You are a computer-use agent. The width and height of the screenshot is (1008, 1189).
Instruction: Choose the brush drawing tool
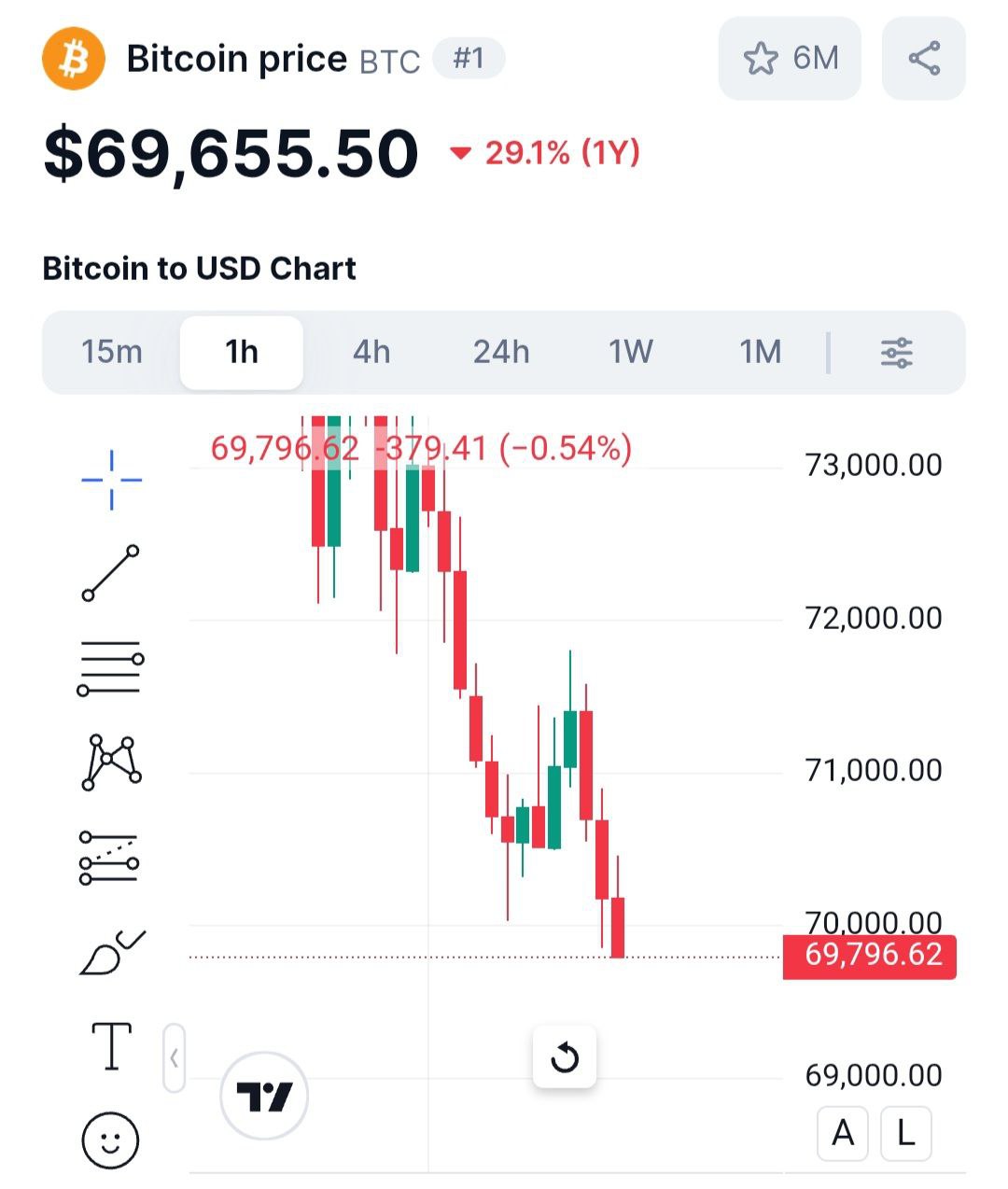pos(111,952)
